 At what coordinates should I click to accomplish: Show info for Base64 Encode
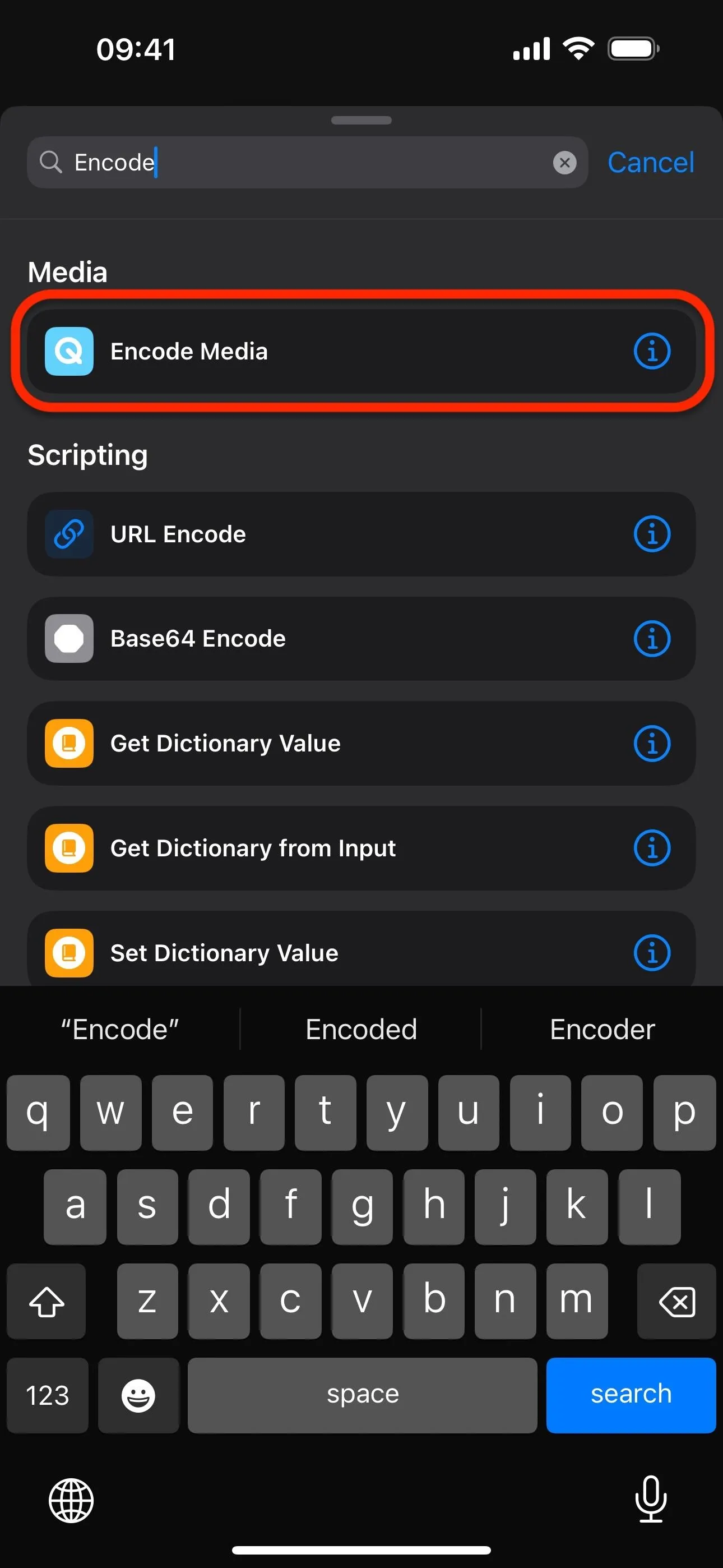[652, 639]
